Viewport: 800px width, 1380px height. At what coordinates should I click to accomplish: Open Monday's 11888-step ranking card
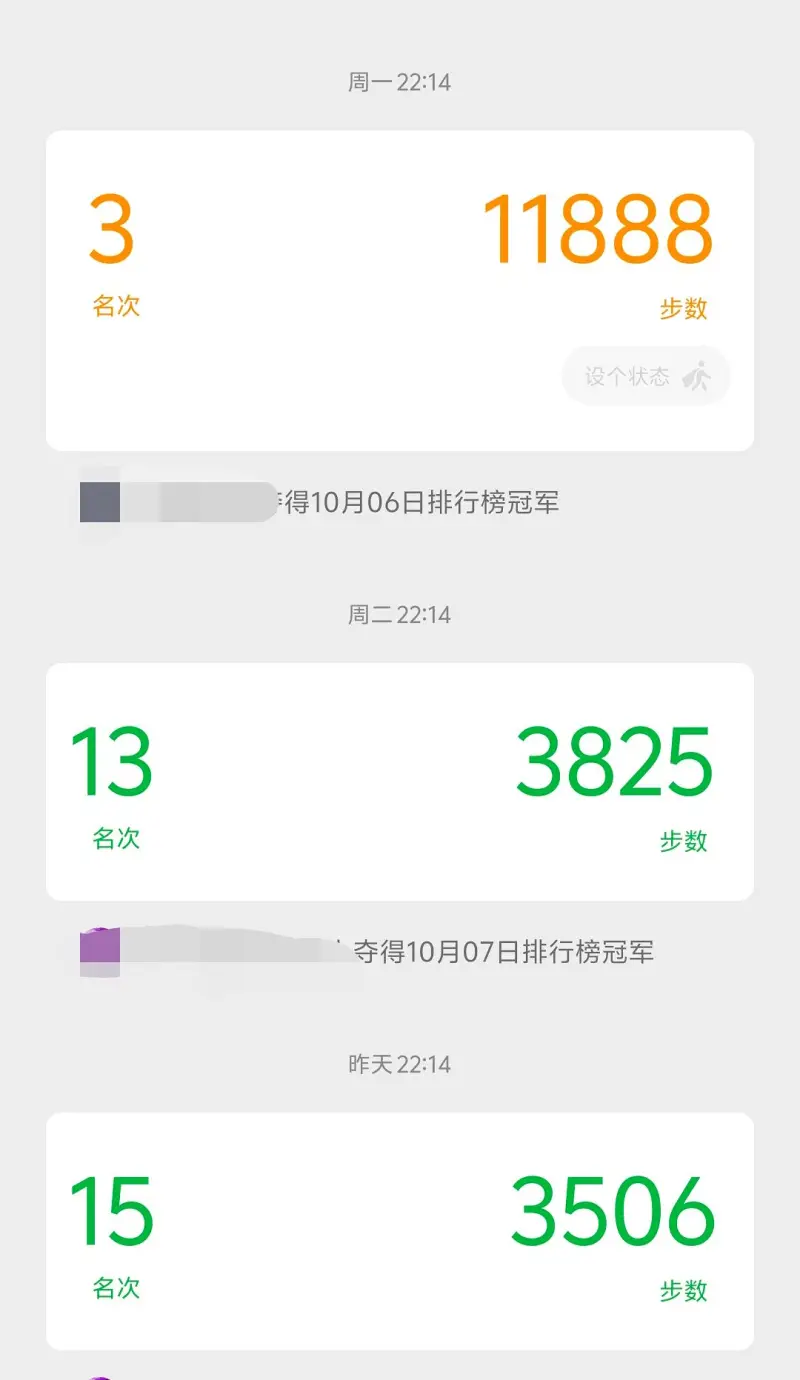pyautogui.click(x=400, y=250)
